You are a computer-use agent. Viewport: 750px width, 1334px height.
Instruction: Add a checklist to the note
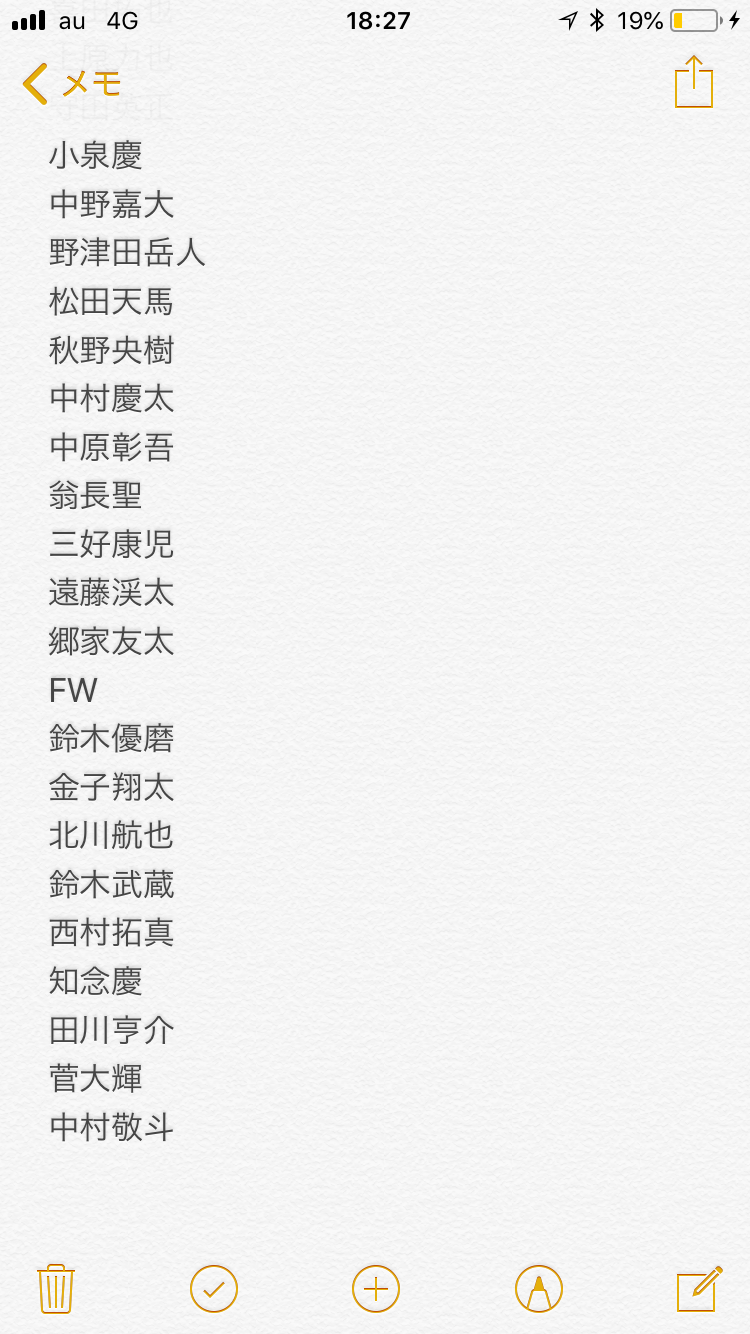[x=214, y=1288]
